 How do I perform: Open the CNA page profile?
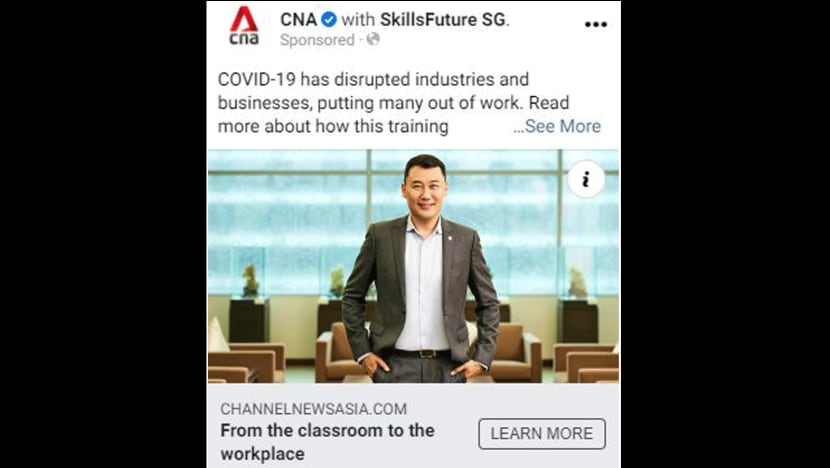pyautogui.click(x=296, y=19)
